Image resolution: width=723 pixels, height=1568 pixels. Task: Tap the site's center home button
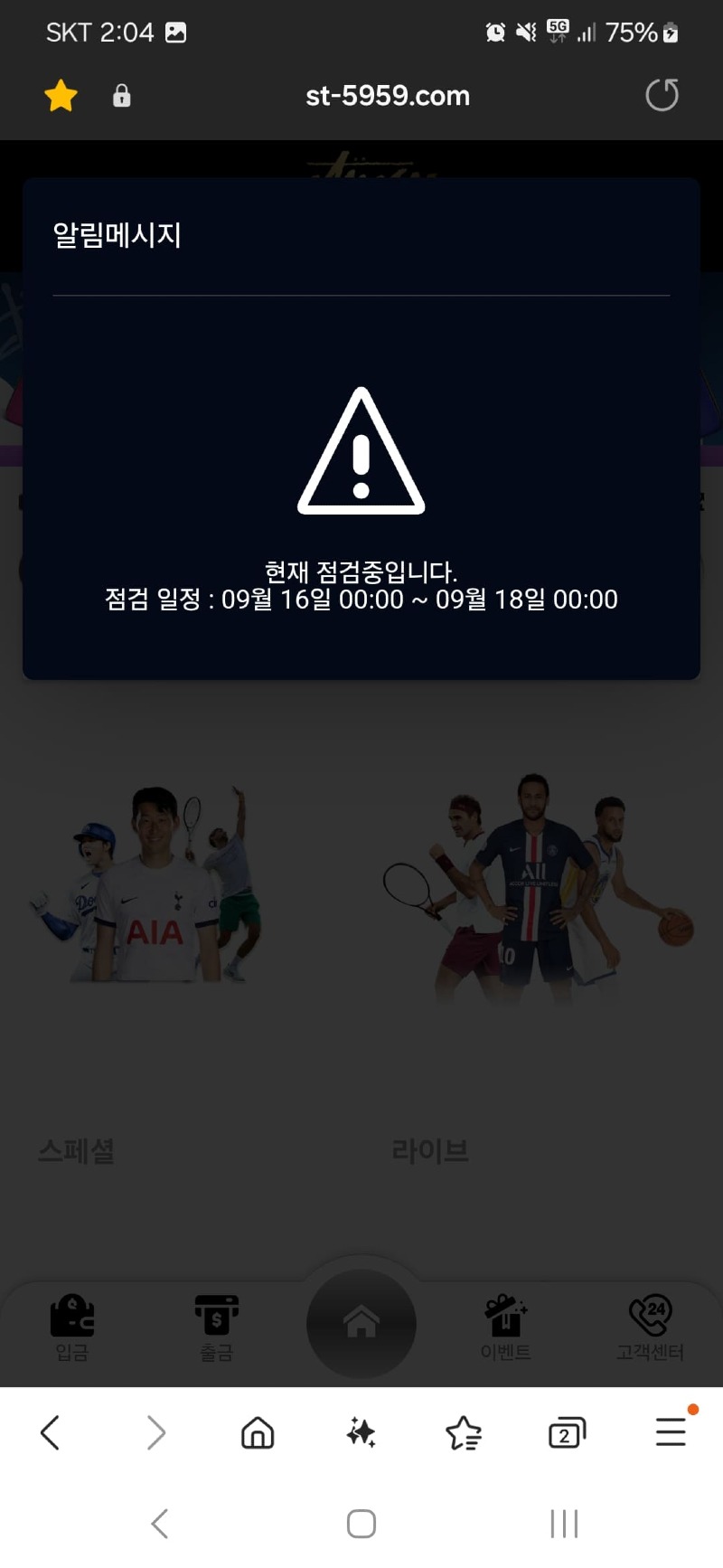tap(361, 1323)
